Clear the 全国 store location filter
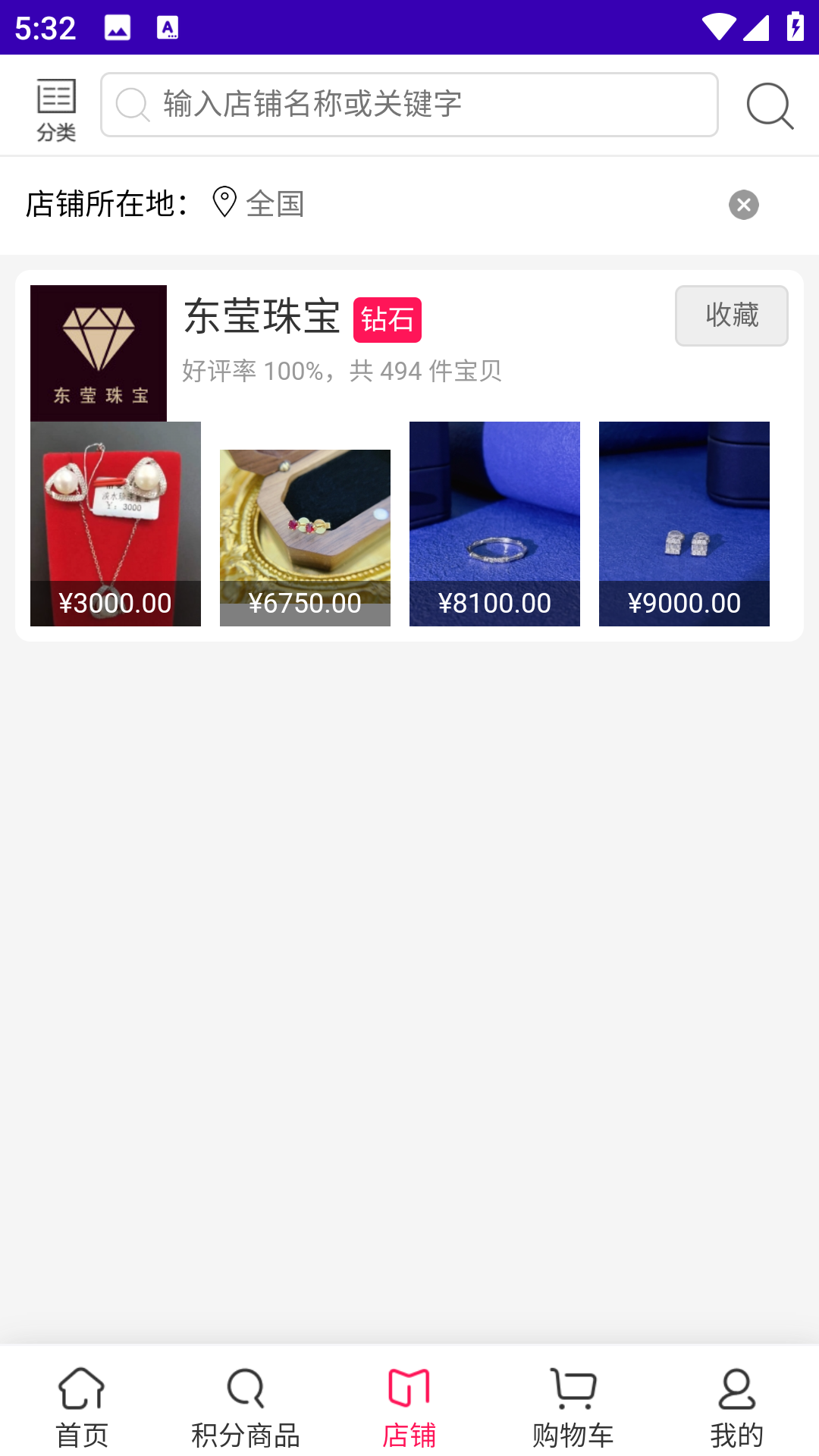The image size is (819, 1456). click(x=743, y=205)
